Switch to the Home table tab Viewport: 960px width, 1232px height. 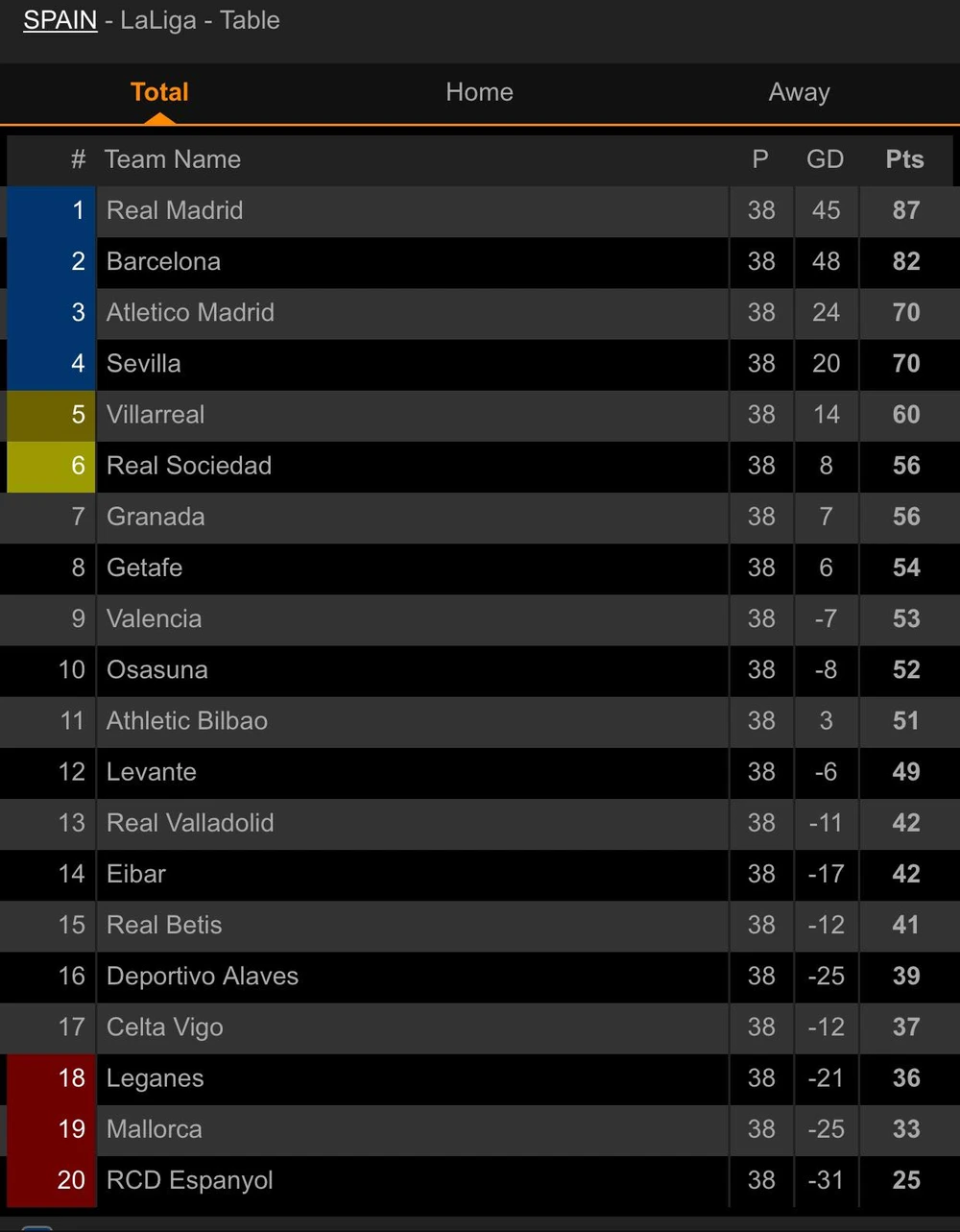479,92
